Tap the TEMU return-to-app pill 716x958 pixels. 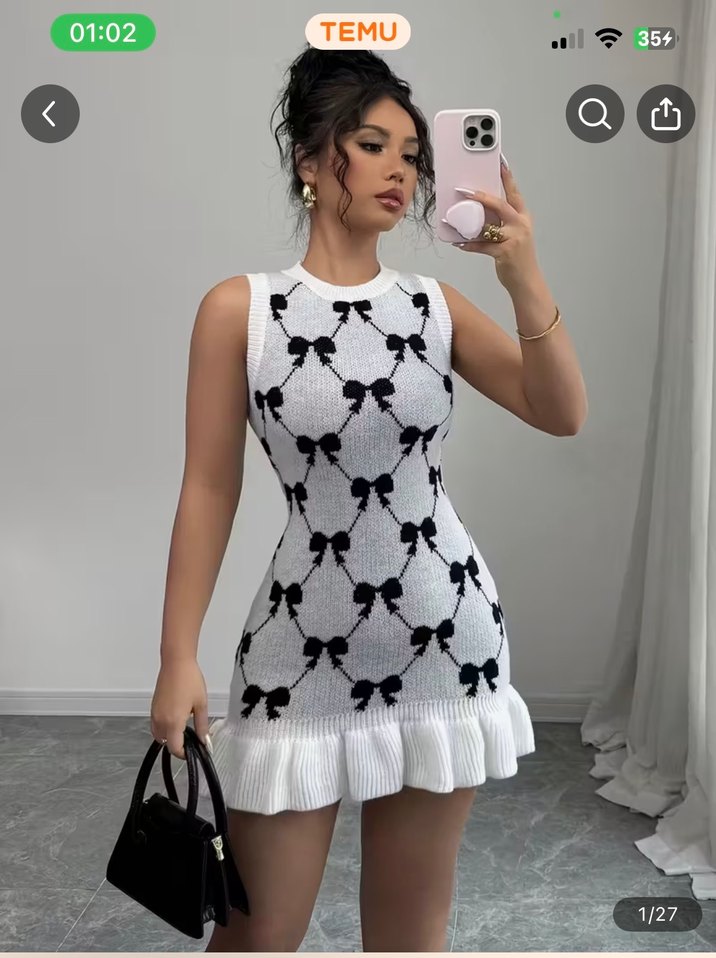358,32
